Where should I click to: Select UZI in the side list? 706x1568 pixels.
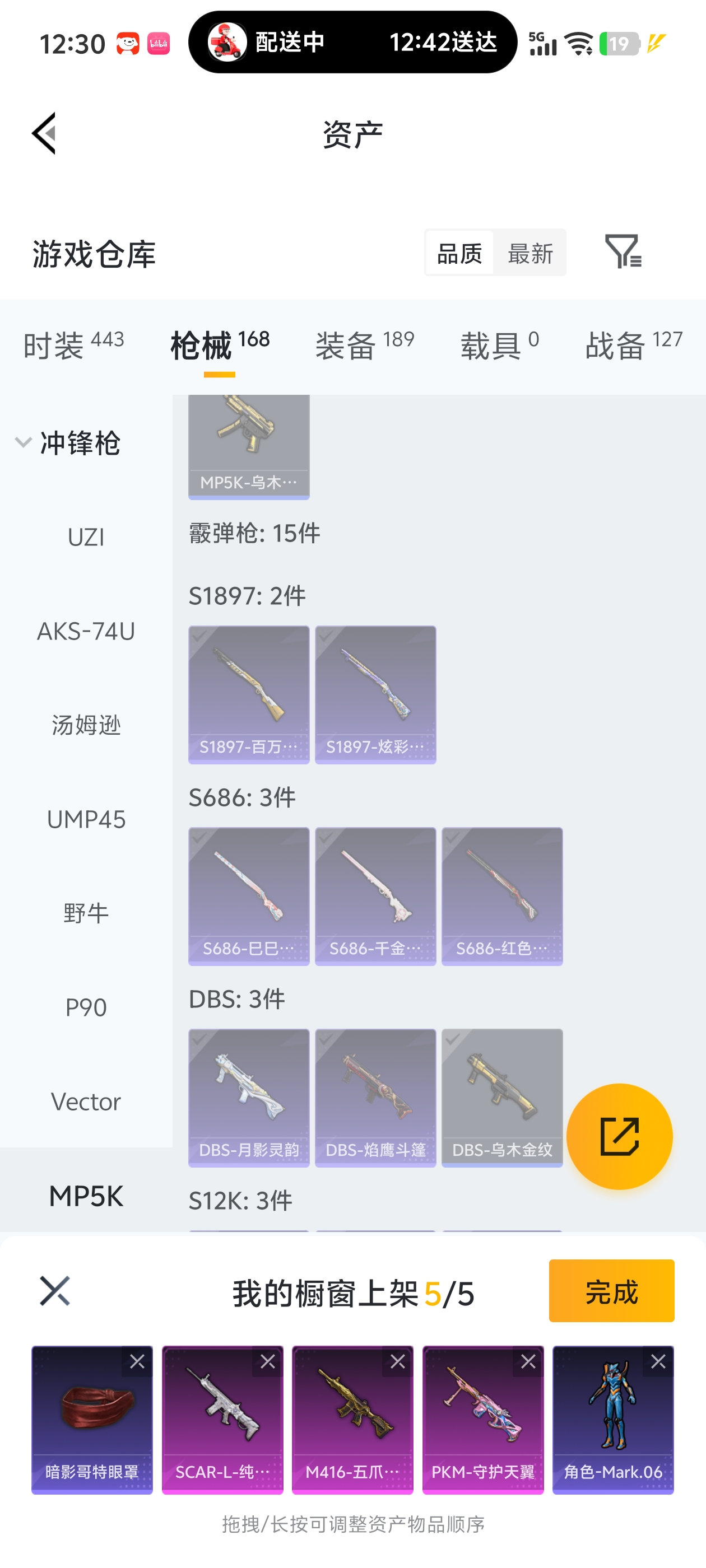click(x=86, y=538)
